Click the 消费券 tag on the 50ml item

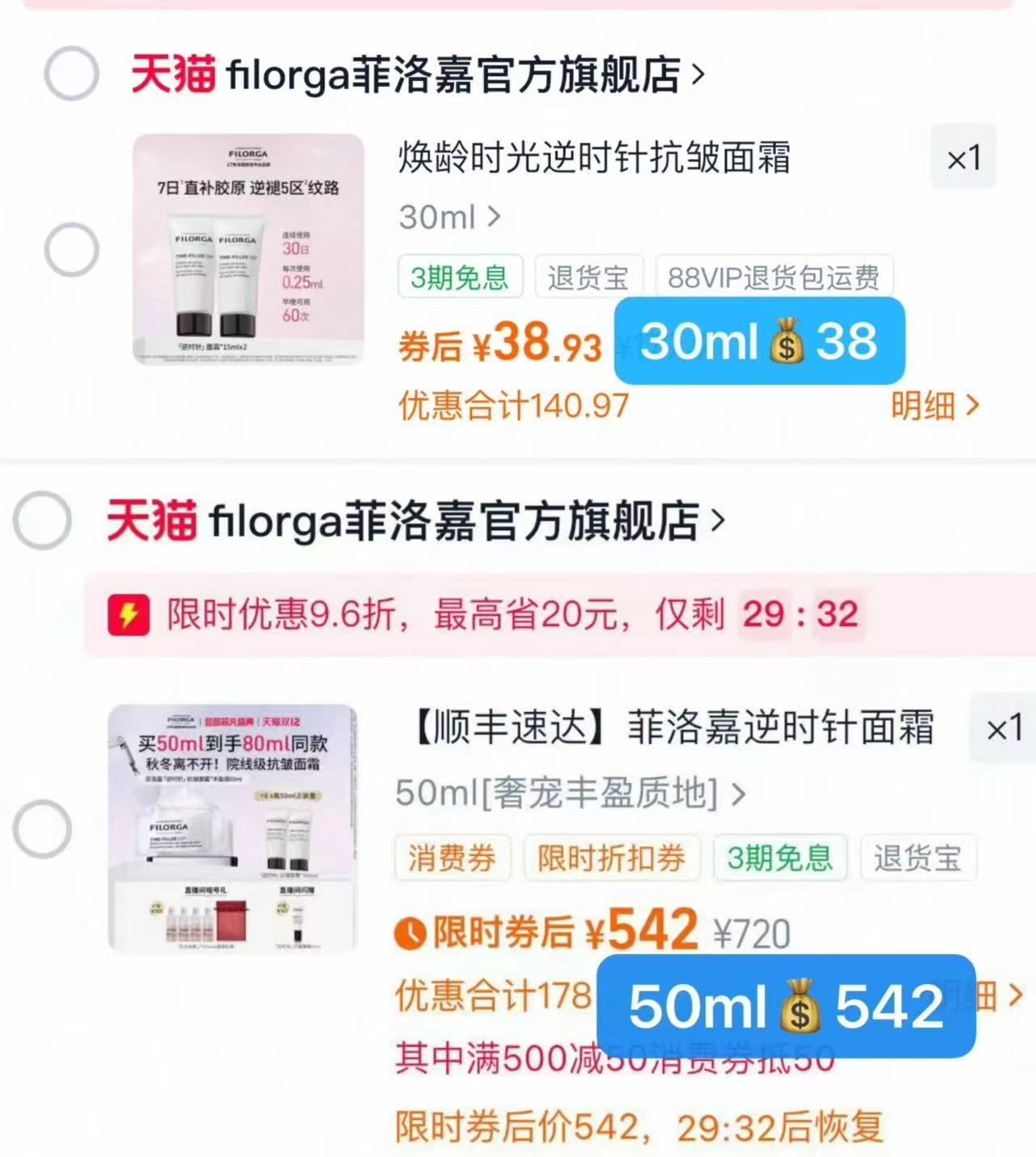coord(452,859)
